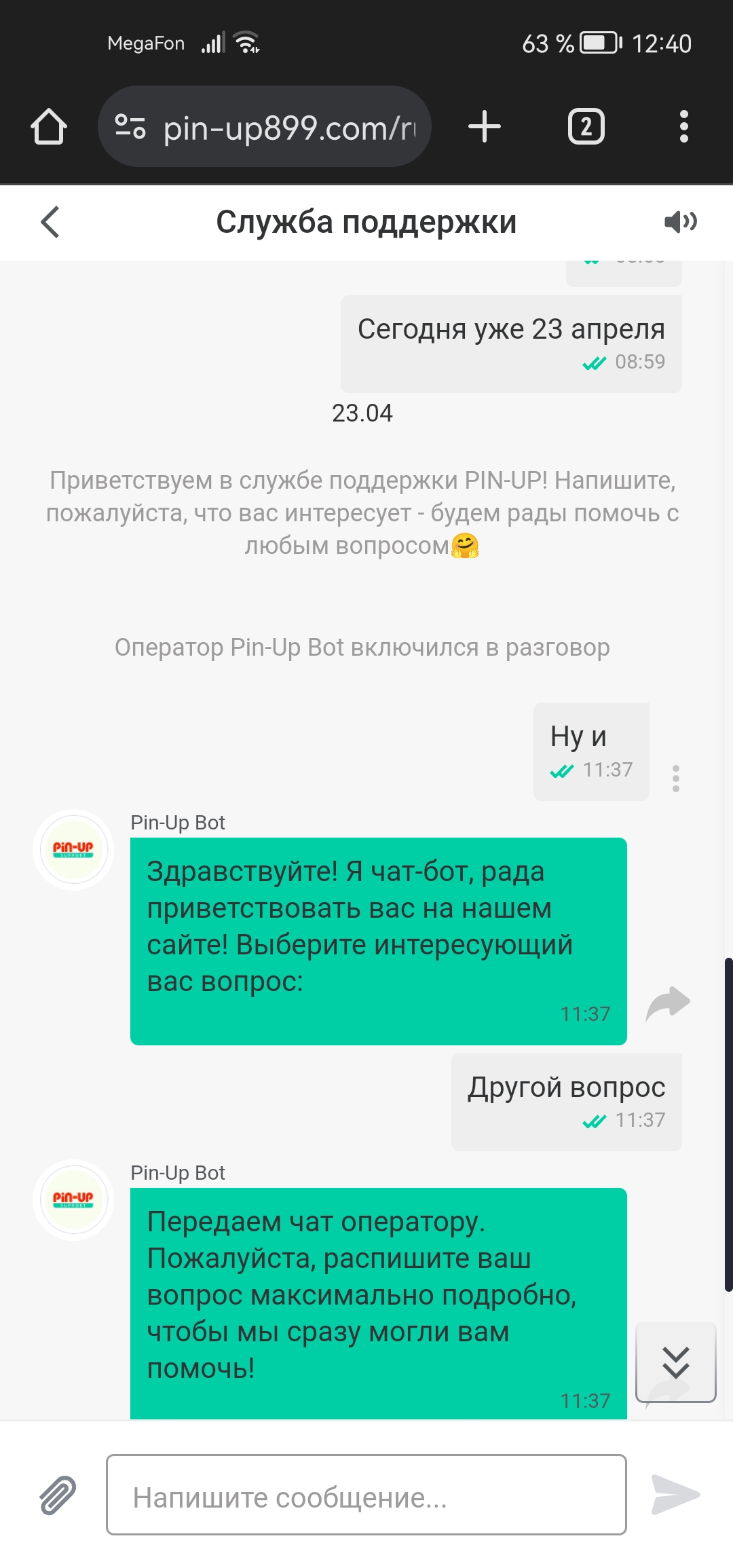The width and height of the screenshot is (733, 1568).
Task: Open options dots next to "Ну и" message
Action: [675, 779]
